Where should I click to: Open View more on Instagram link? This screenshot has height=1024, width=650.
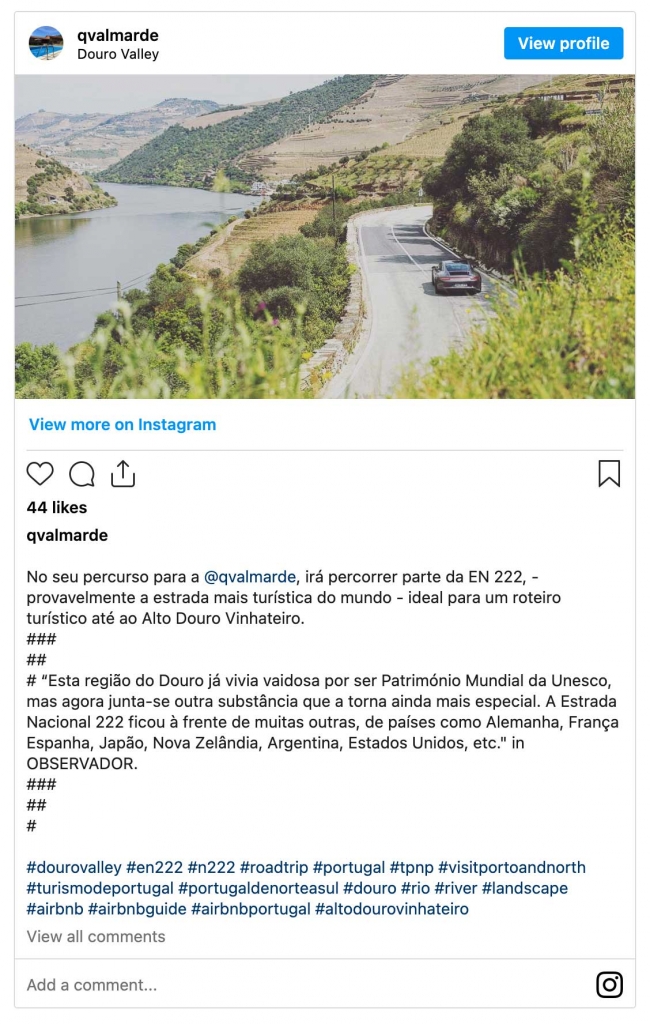coord(122,424)
